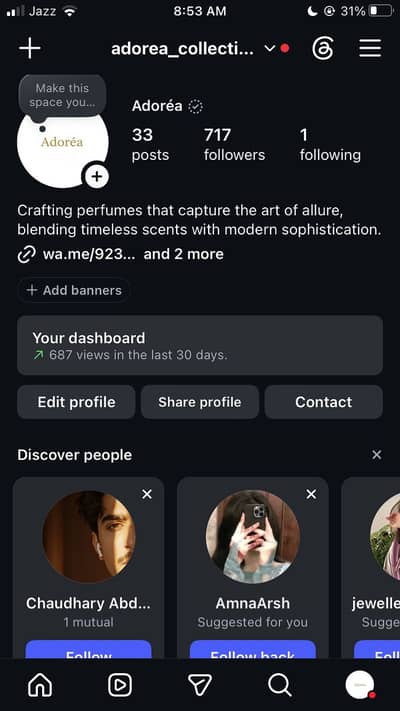The height and width of the screenshot is (711, 400).
Task: Open the hamburger menu
Action: tap(370, 48)
